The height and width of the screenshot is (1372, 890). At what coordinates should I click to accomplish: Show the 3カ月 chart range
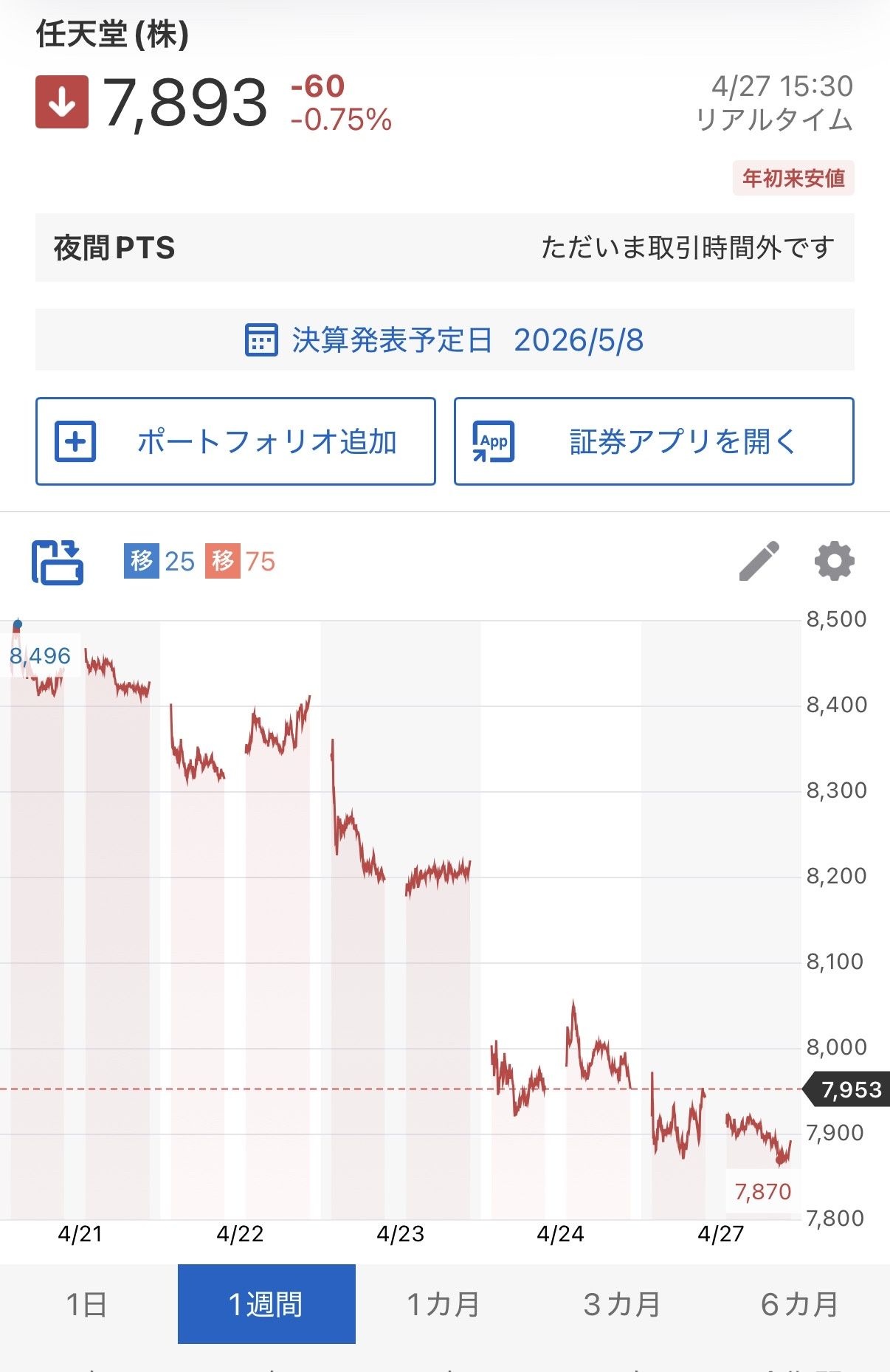(622, 1304)
